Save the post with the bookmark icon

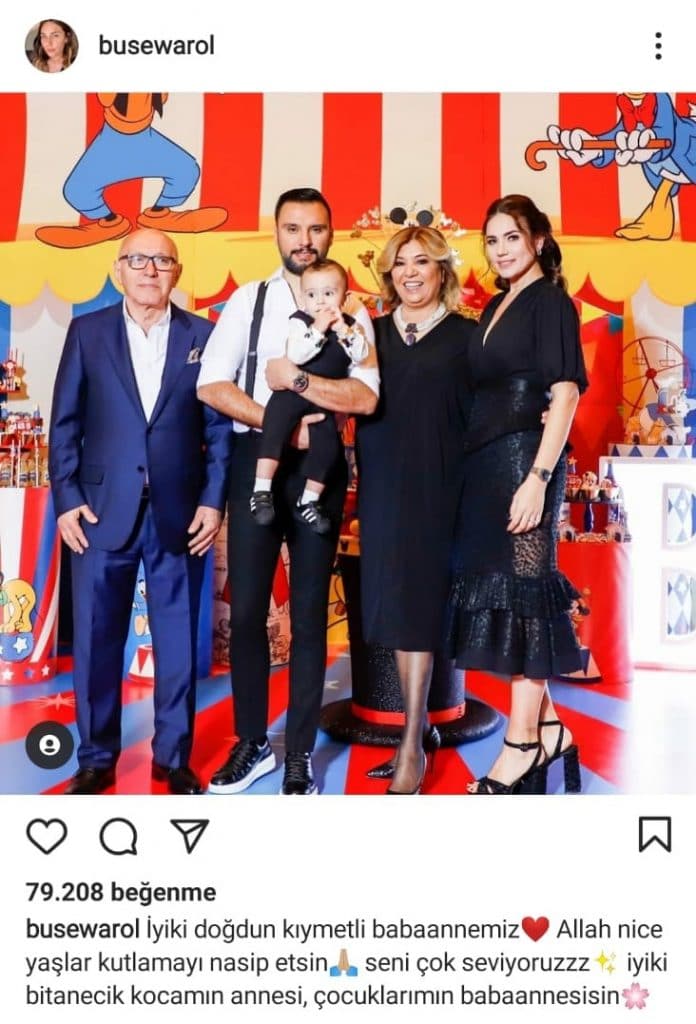[x=655, y=835]
